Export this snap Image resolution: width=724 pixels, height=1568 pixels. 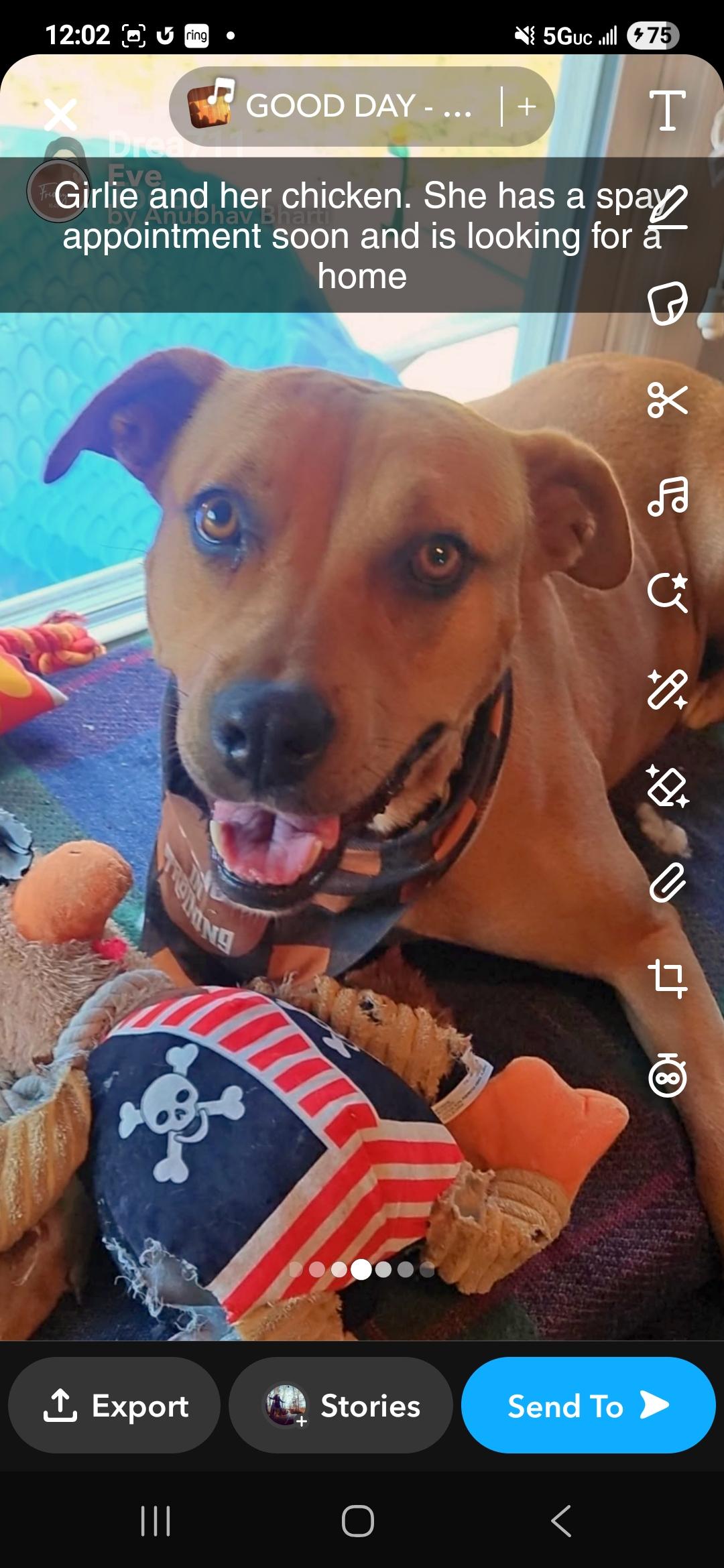click(x=114, y=1406)
